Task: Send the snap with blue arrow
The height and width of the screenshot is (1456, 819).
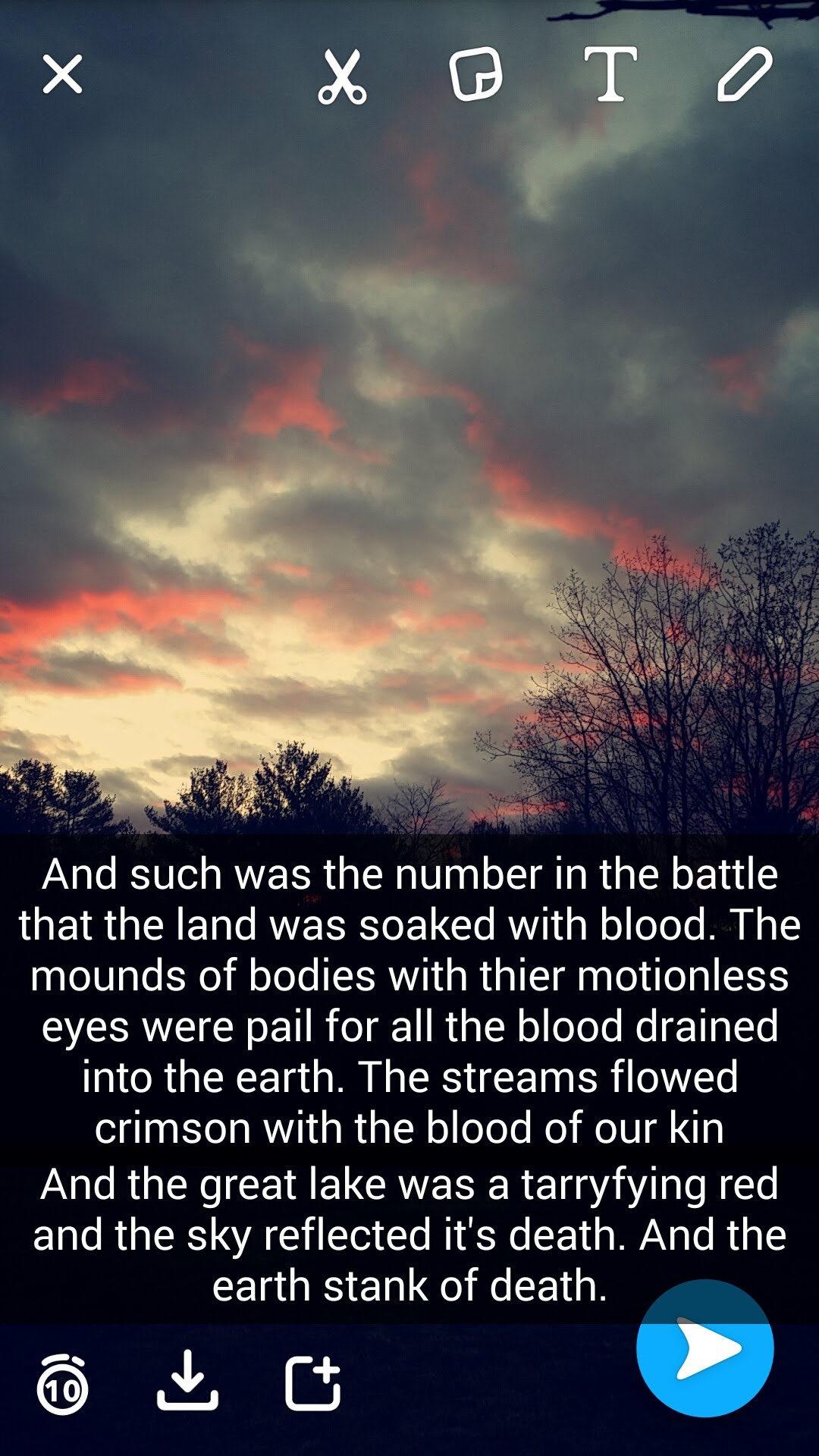Action: [x=704, y=1348]
